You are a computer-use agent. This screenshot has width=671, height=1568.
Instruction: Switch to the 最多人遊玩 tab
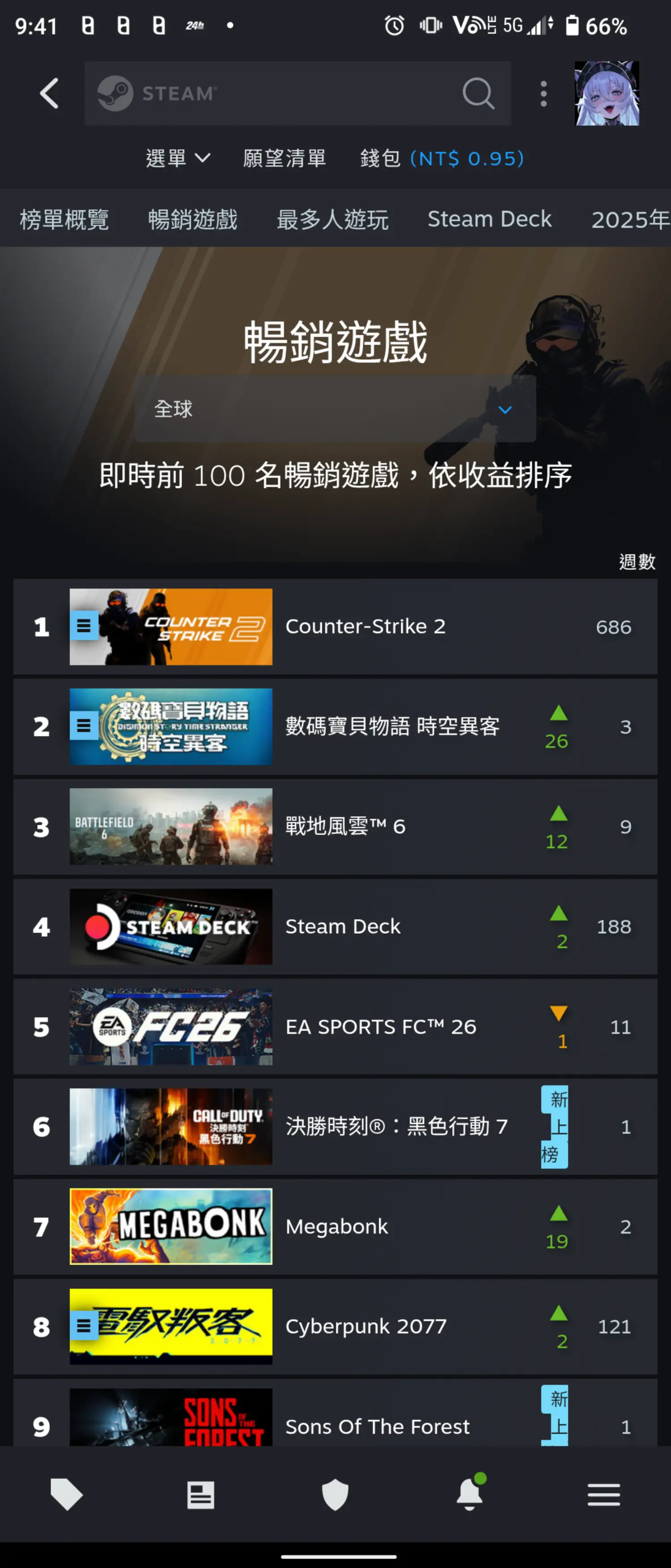pyautogui.click(x=332, y=219)
